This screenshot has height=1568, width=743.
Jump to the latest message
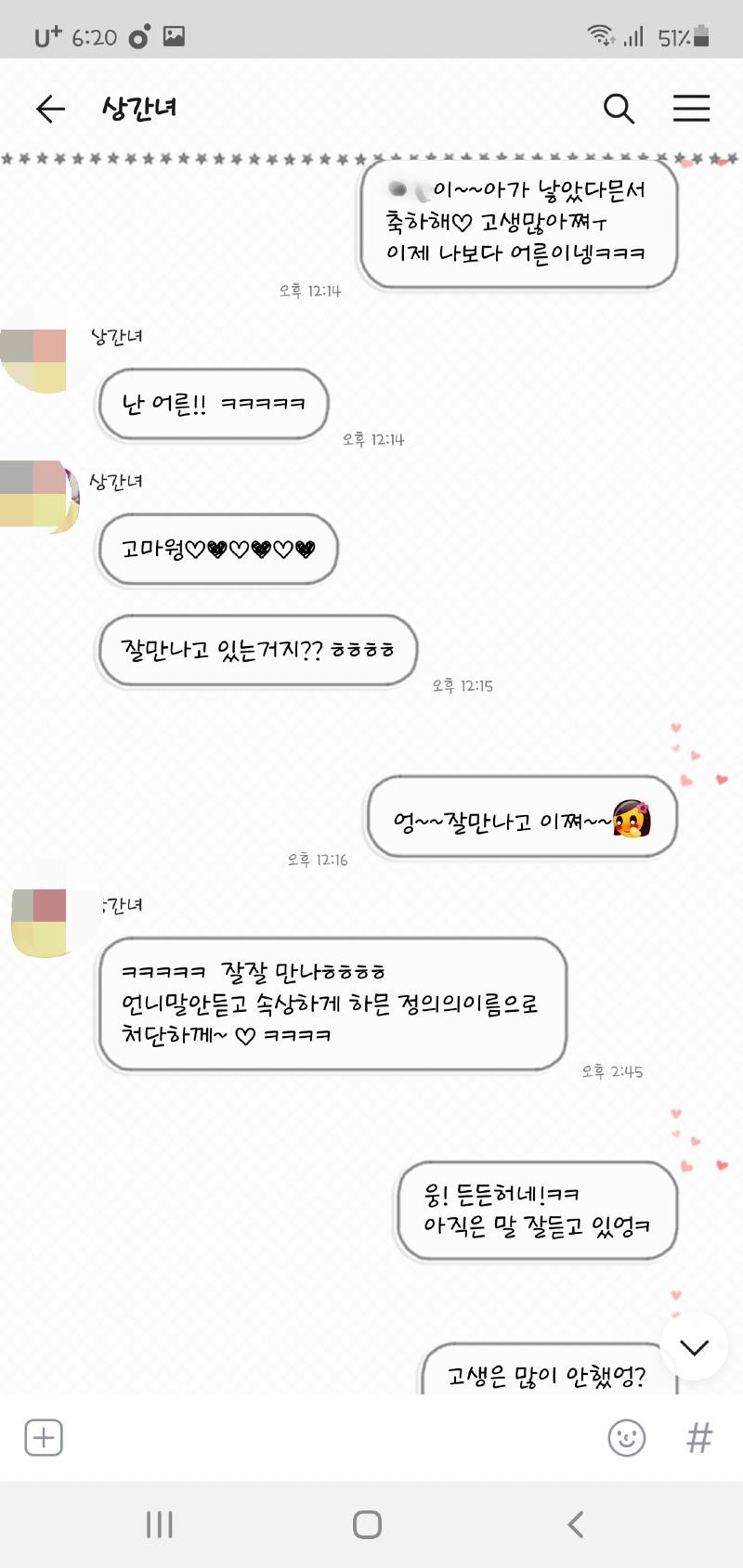694,1347
